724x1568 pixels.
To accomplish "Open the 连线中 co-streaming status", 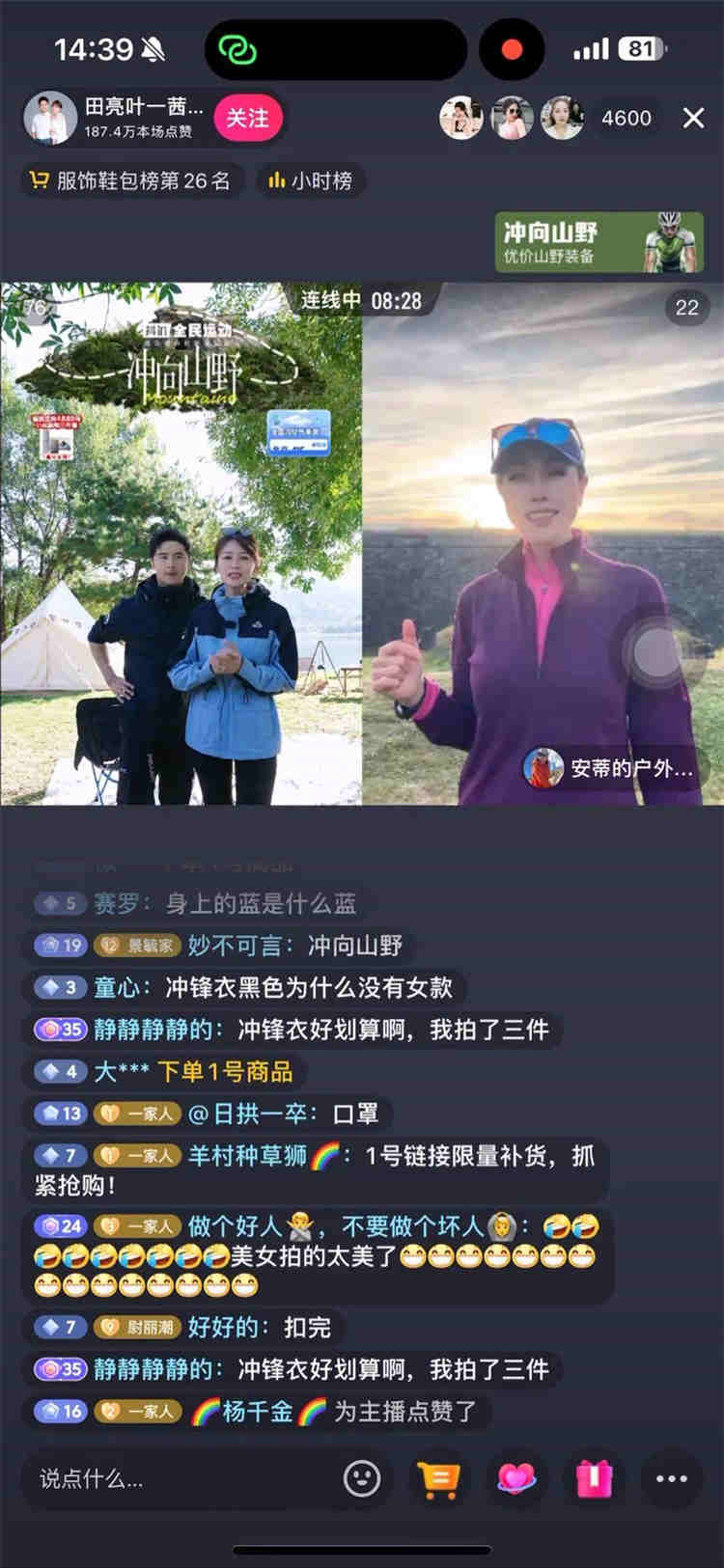I will (361, 301).
